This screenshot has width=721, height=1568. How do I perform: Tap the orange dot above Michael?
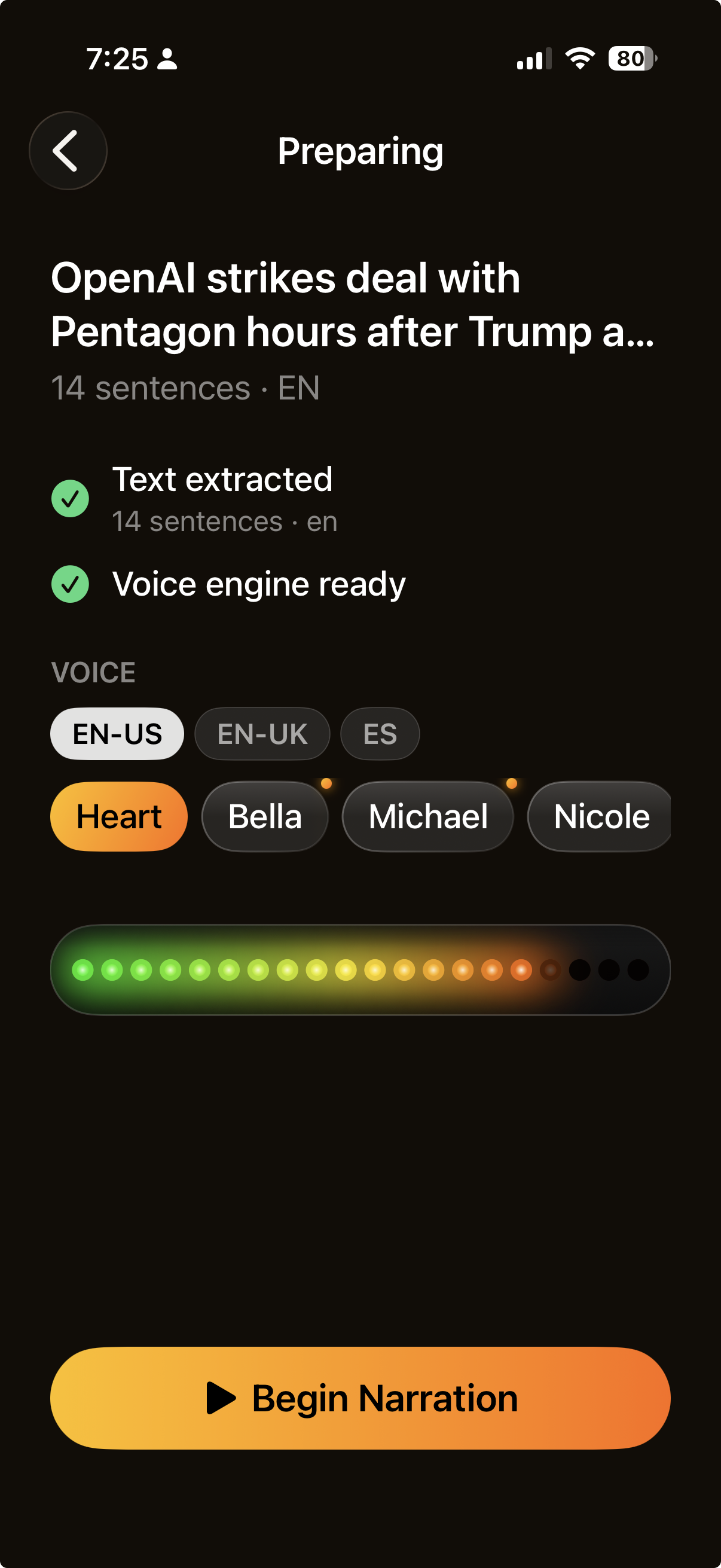click(x=512, y=783)
